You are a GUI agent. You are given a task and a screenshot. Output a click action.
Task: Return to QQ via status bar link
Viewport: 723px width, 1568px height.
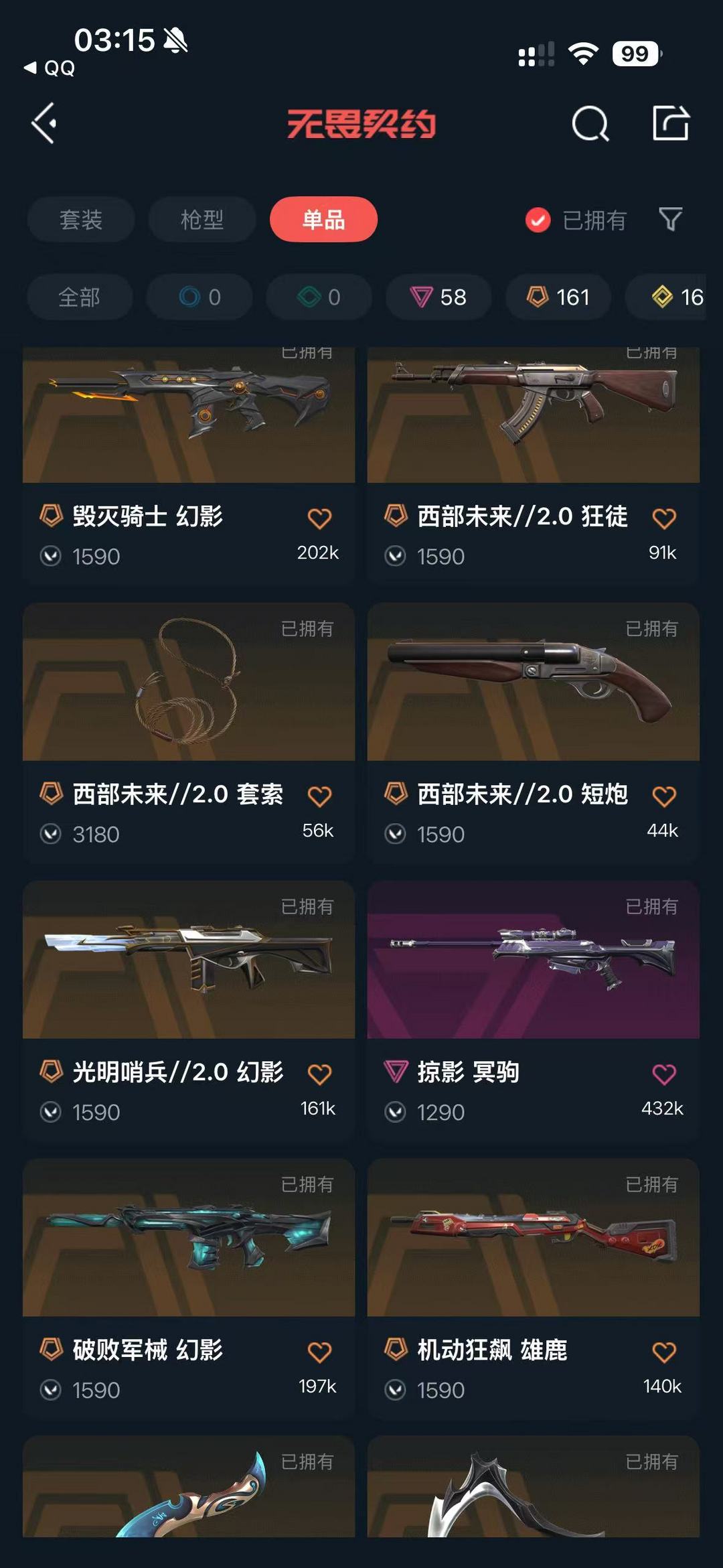tap(50, 68)
